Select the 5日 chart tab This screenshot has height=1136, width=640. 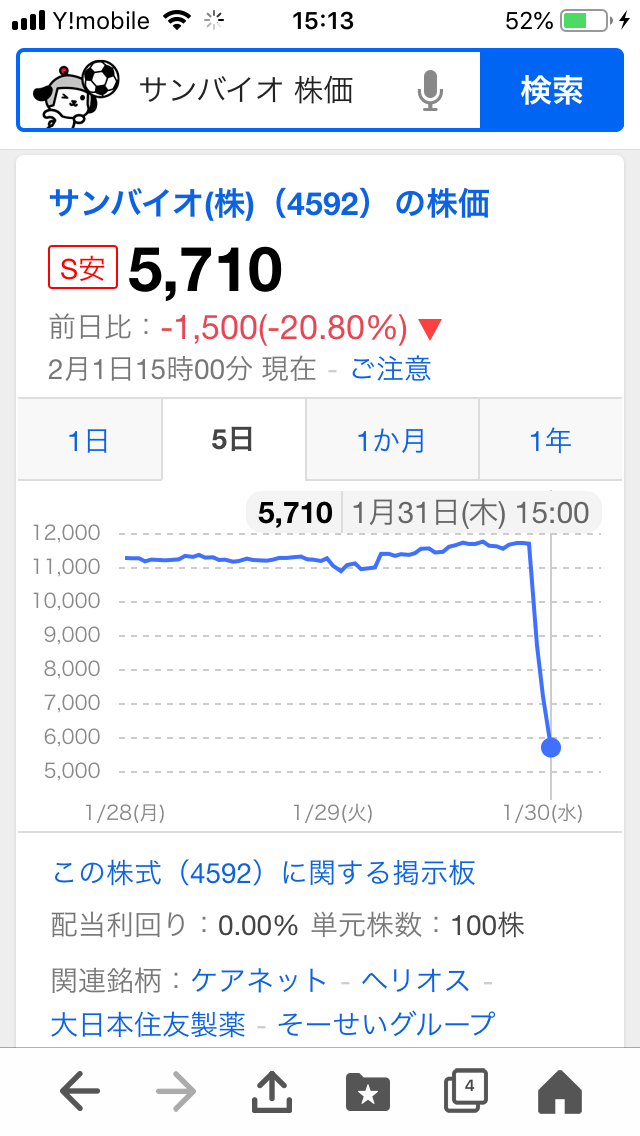[233, 440]
